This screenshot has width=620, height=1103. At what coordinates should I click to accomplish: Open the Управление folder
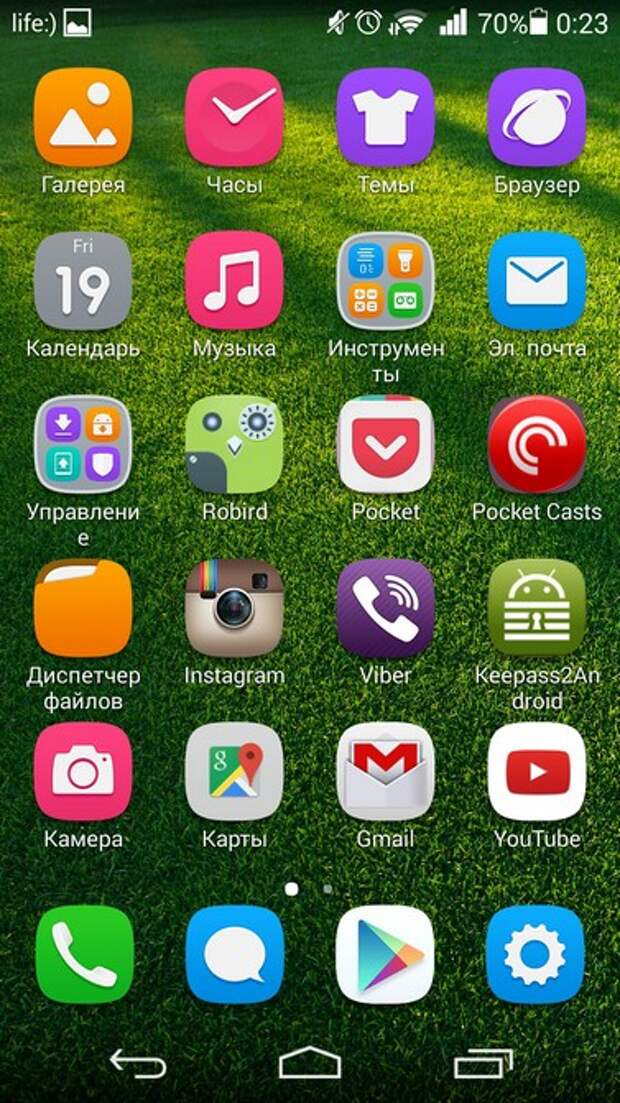coord(83,444)
